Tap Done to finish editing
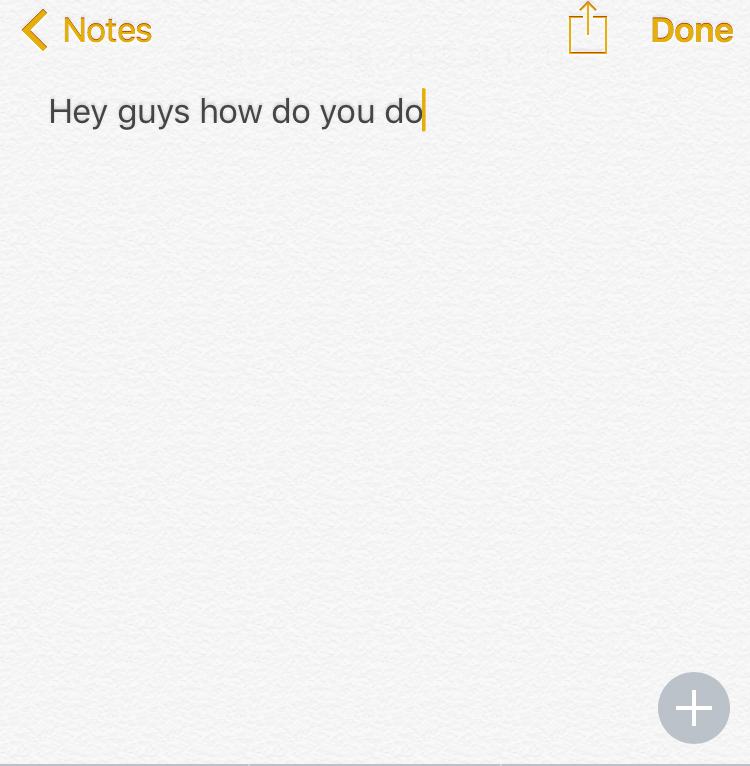This screenshot has height=766, width=750. click(691, 31)
